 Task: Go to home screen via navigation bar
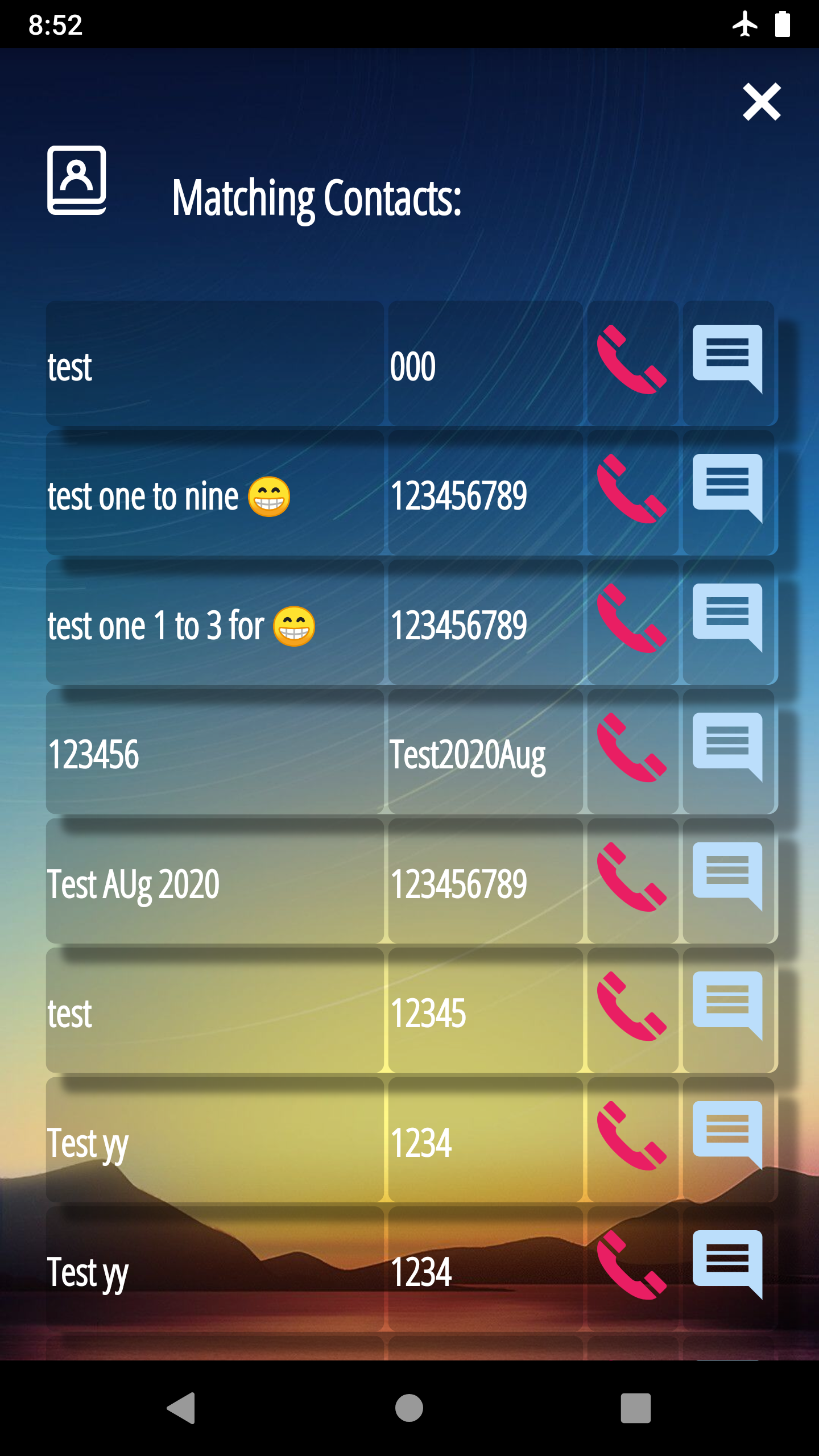(409, 1408)
